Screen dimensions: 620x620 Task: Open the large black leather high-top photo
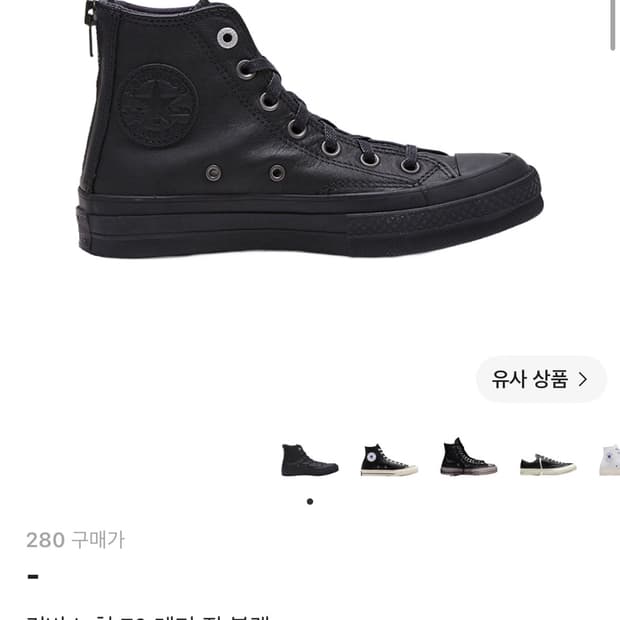(x=310, y=129)
